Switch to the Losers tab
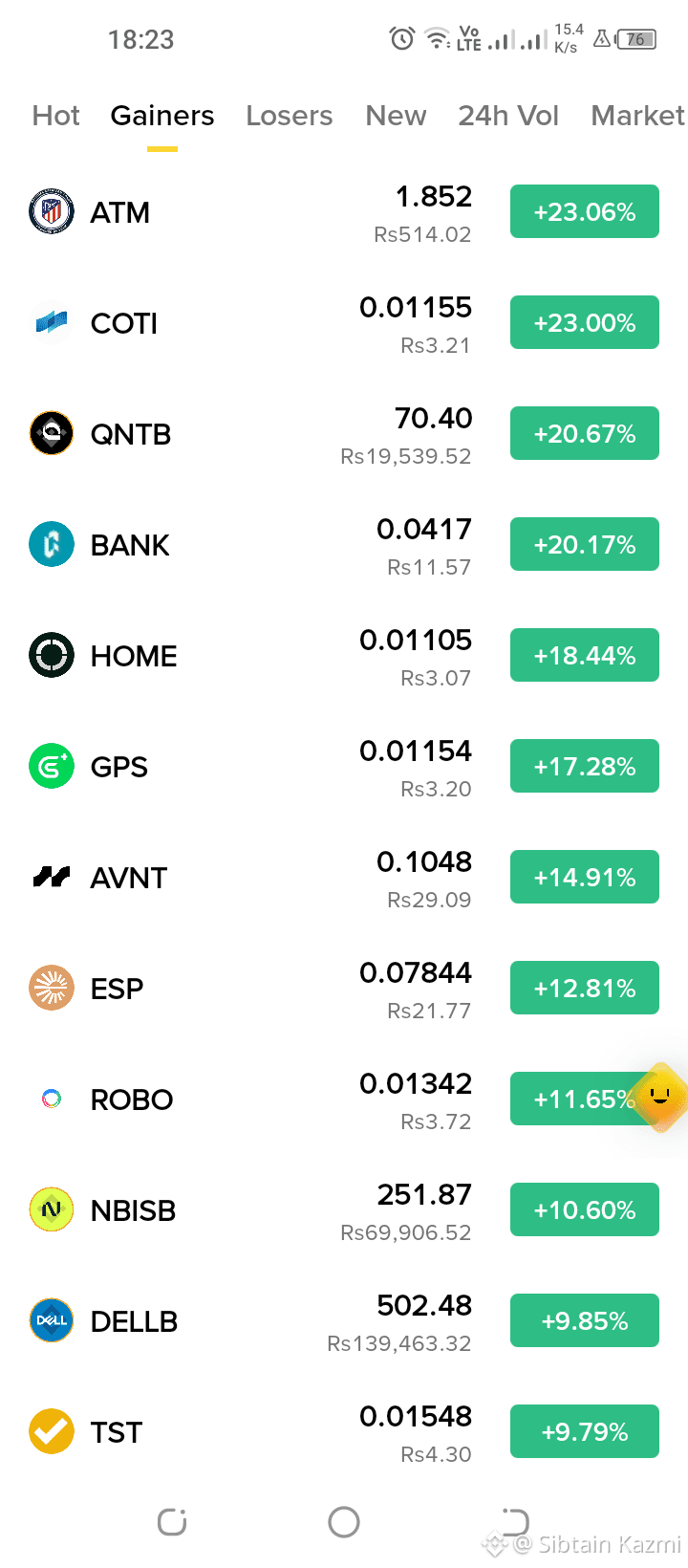 pyautogui.click(x=289, y=116)
